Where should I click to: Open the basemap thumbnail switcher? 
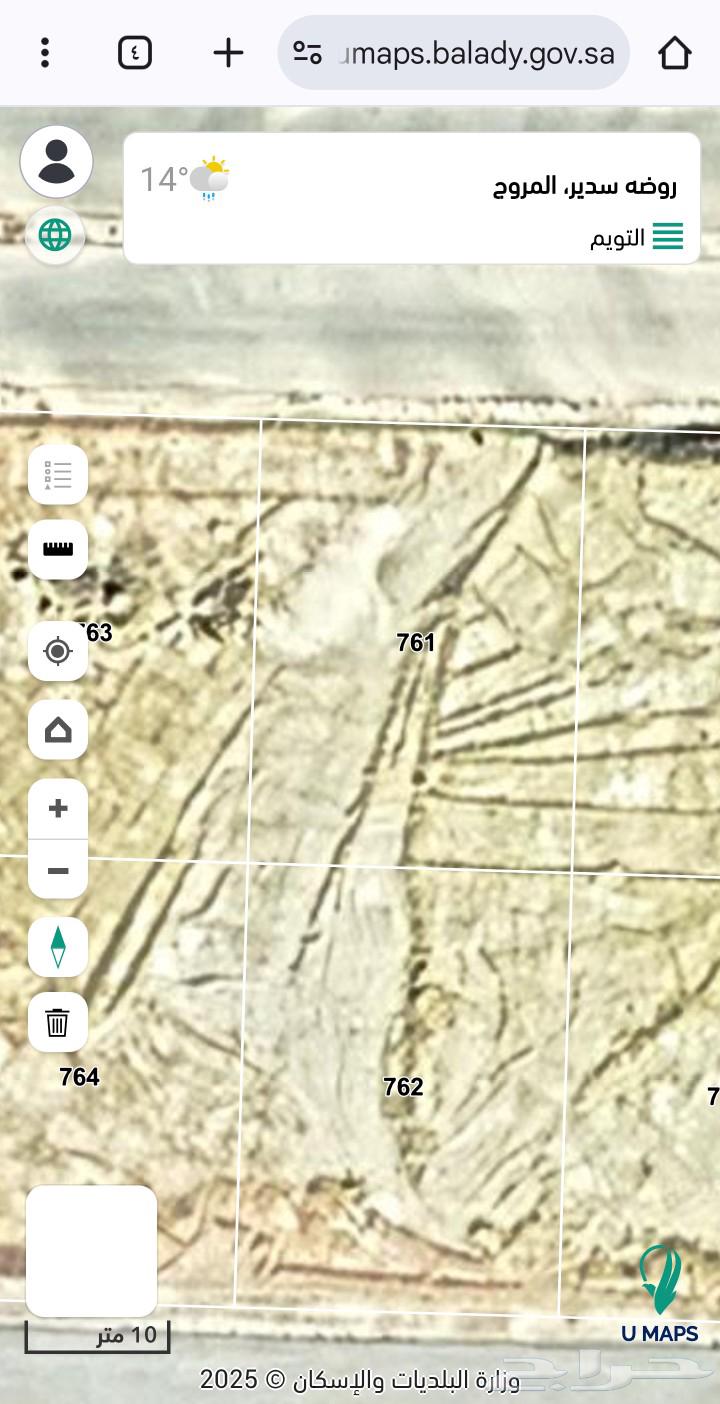coord(91,1251)
